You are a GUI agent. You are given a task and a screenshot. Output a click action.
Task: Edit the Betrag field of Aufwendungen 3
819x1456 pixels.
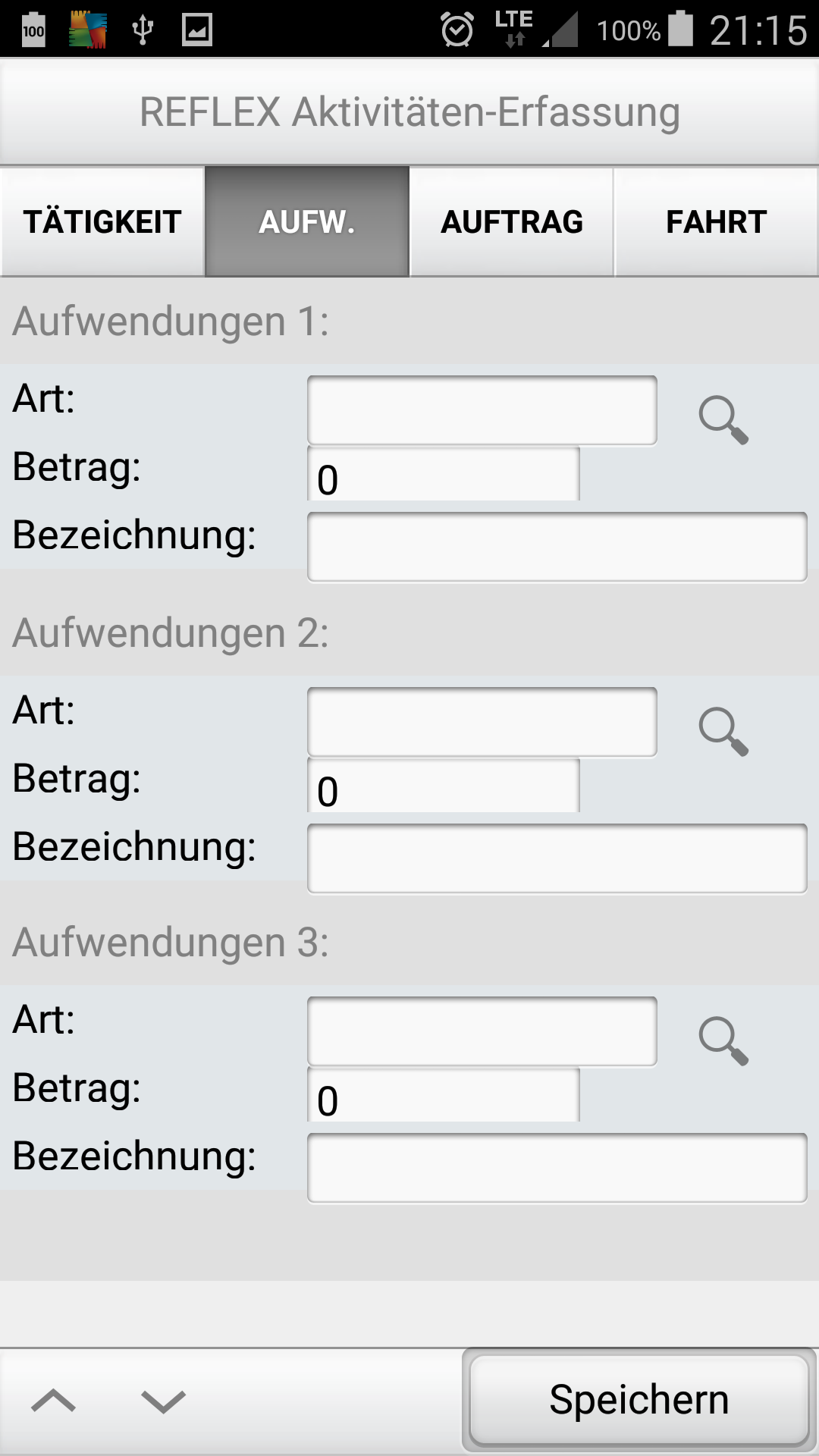(x=444, y=1095)
